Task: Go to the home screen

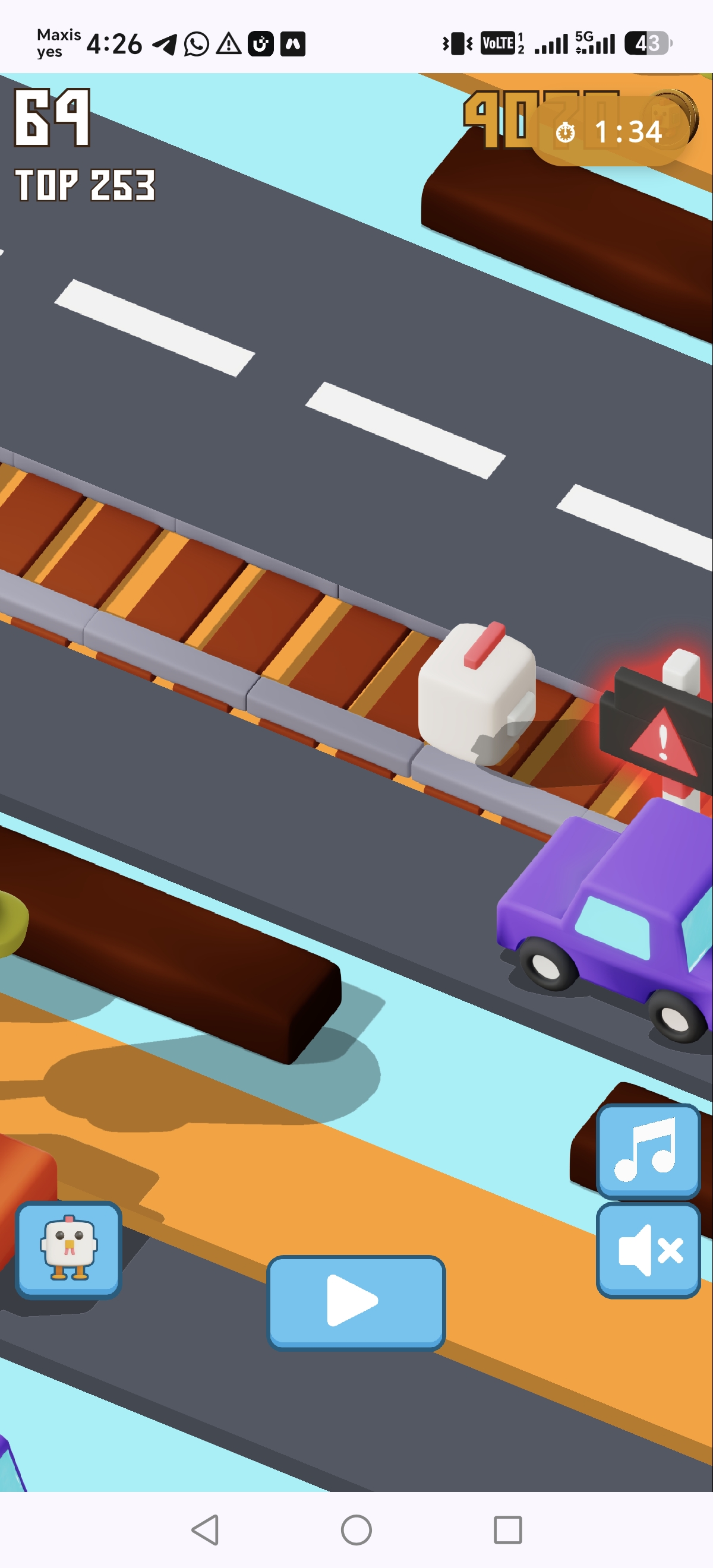Action: tap(356, 1529)
